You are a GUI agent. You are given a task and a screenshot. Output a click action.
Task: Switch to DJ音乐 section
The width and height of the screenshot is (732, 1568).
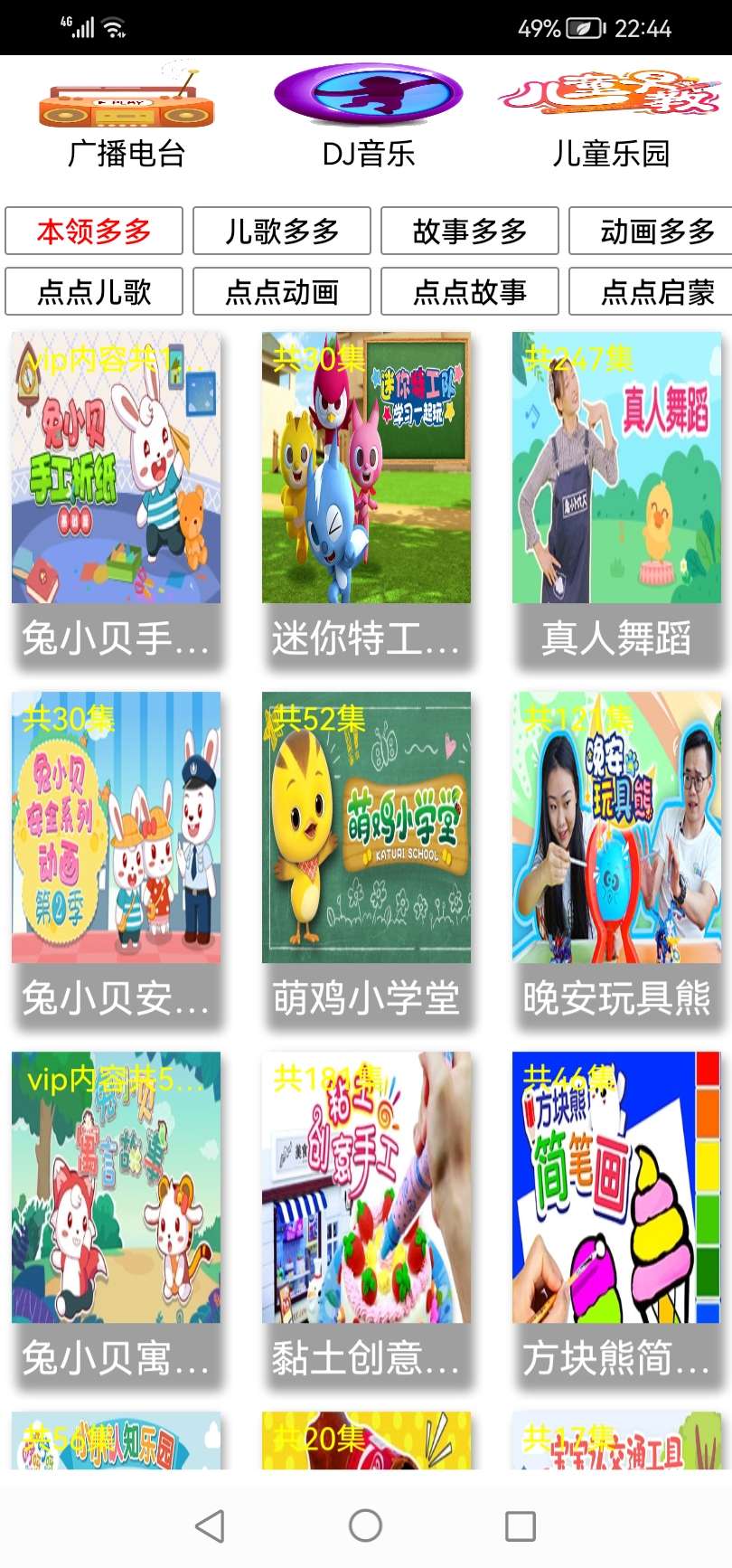click(x=368, y=116)
